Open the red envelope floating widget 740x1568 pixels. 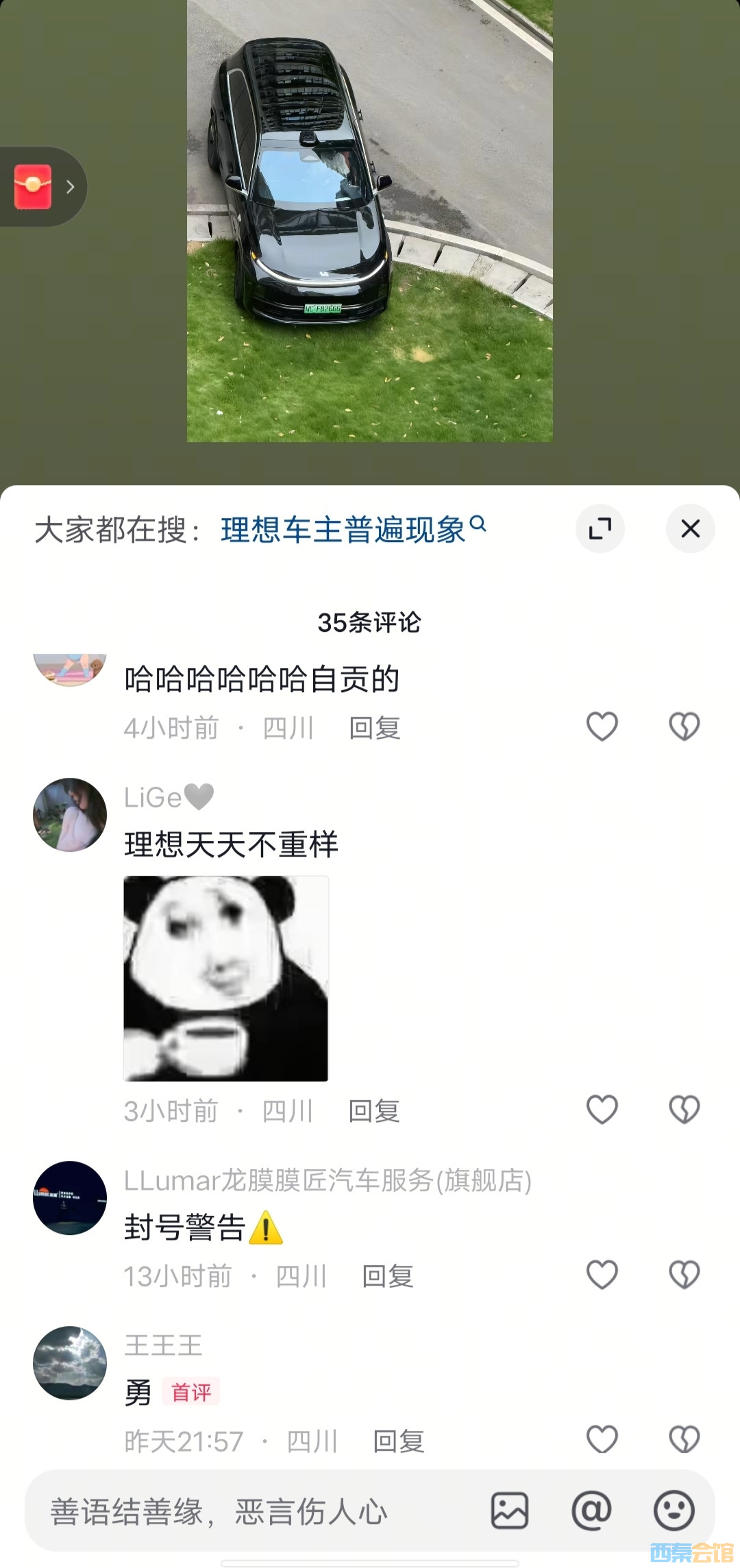point(34,186)
